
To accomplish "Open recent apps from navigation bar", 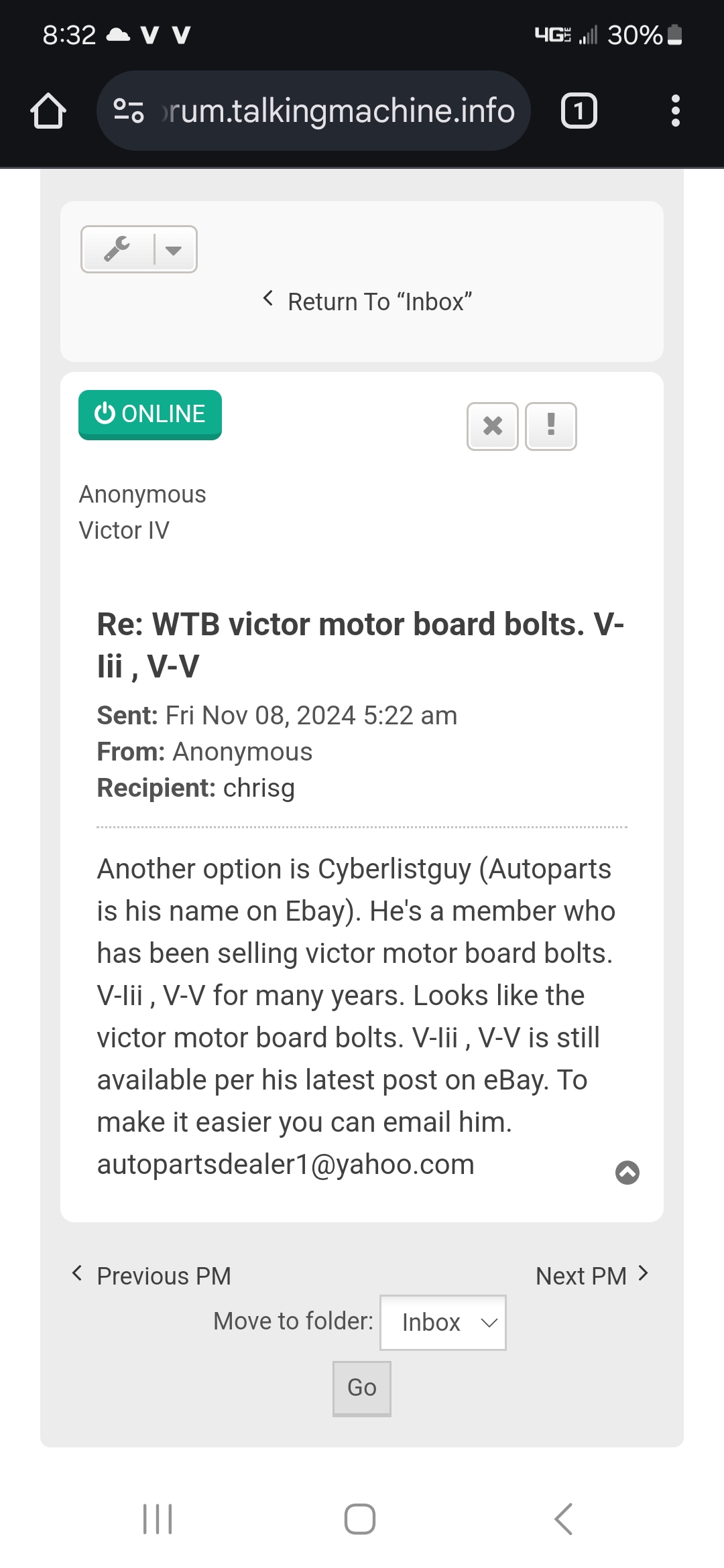I will [158, 1518].
